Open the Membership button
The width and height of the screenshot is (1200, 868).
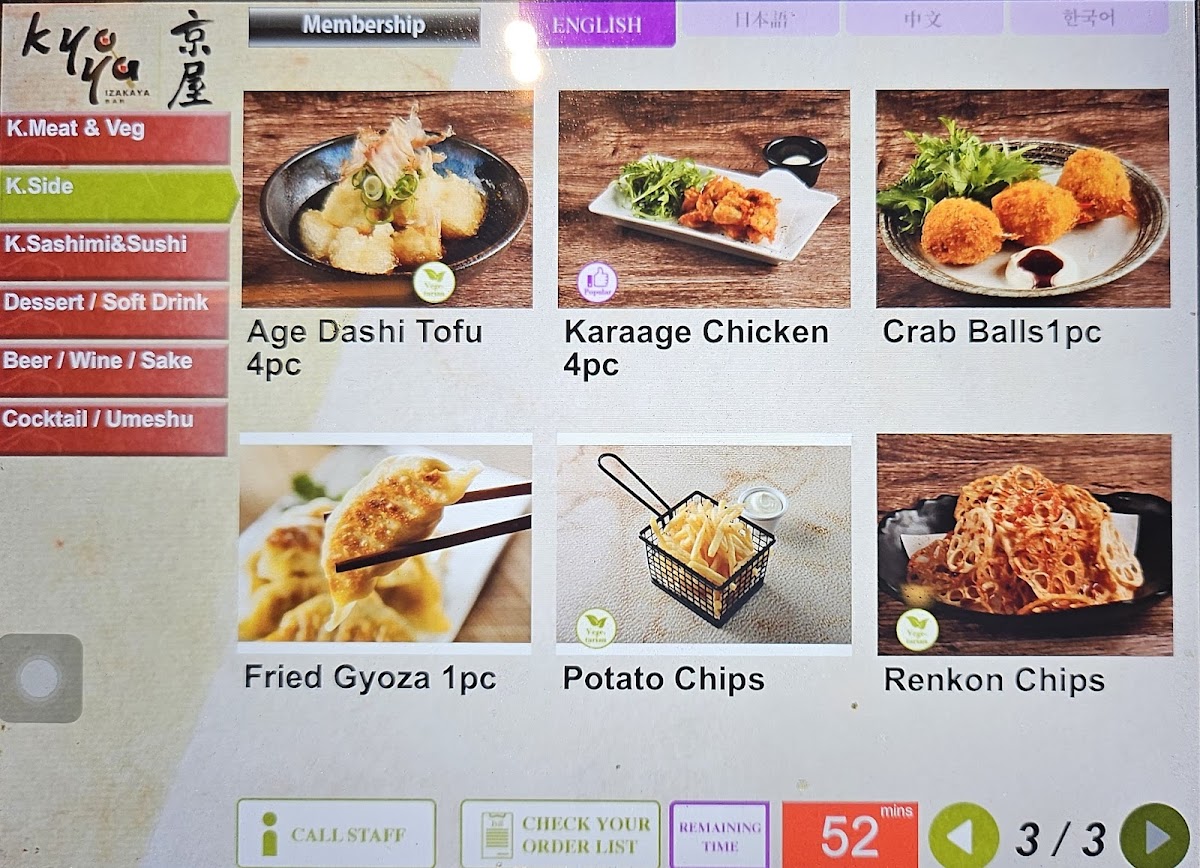(364, 26)
